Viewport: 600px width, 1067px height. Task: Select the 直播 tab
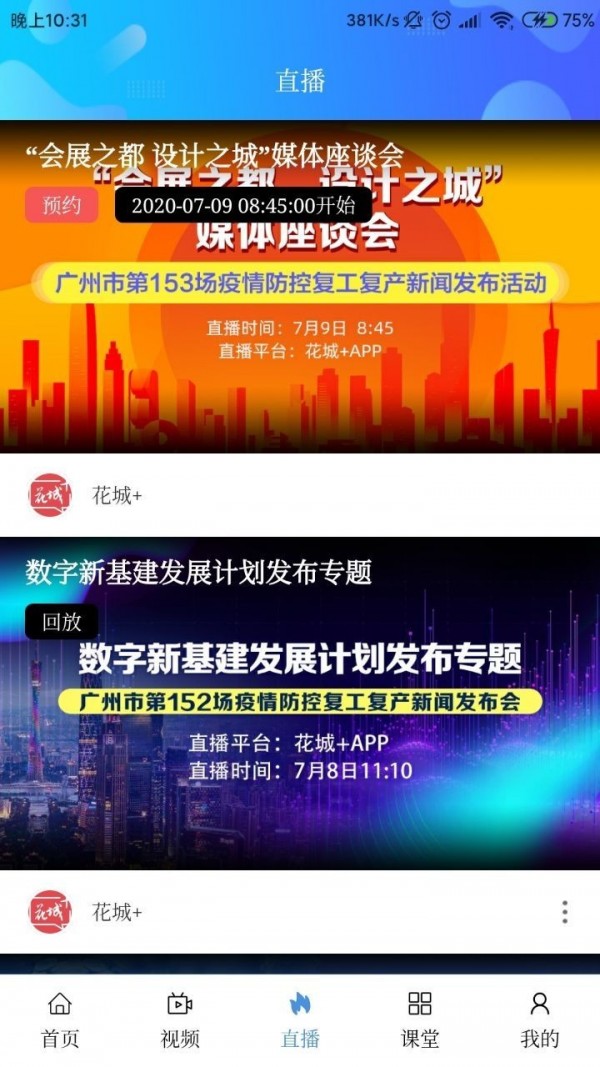[x=300, y=1020]
